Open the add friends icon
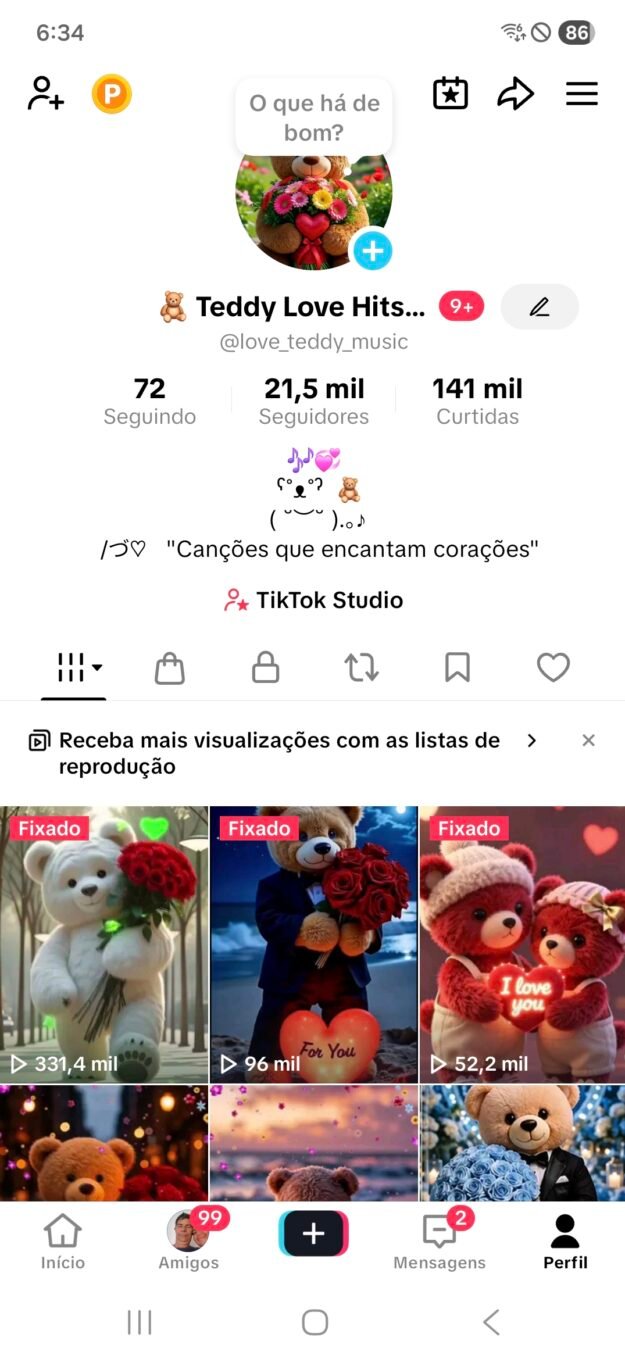Screen dimensions: 625x1359 (45, 94)
